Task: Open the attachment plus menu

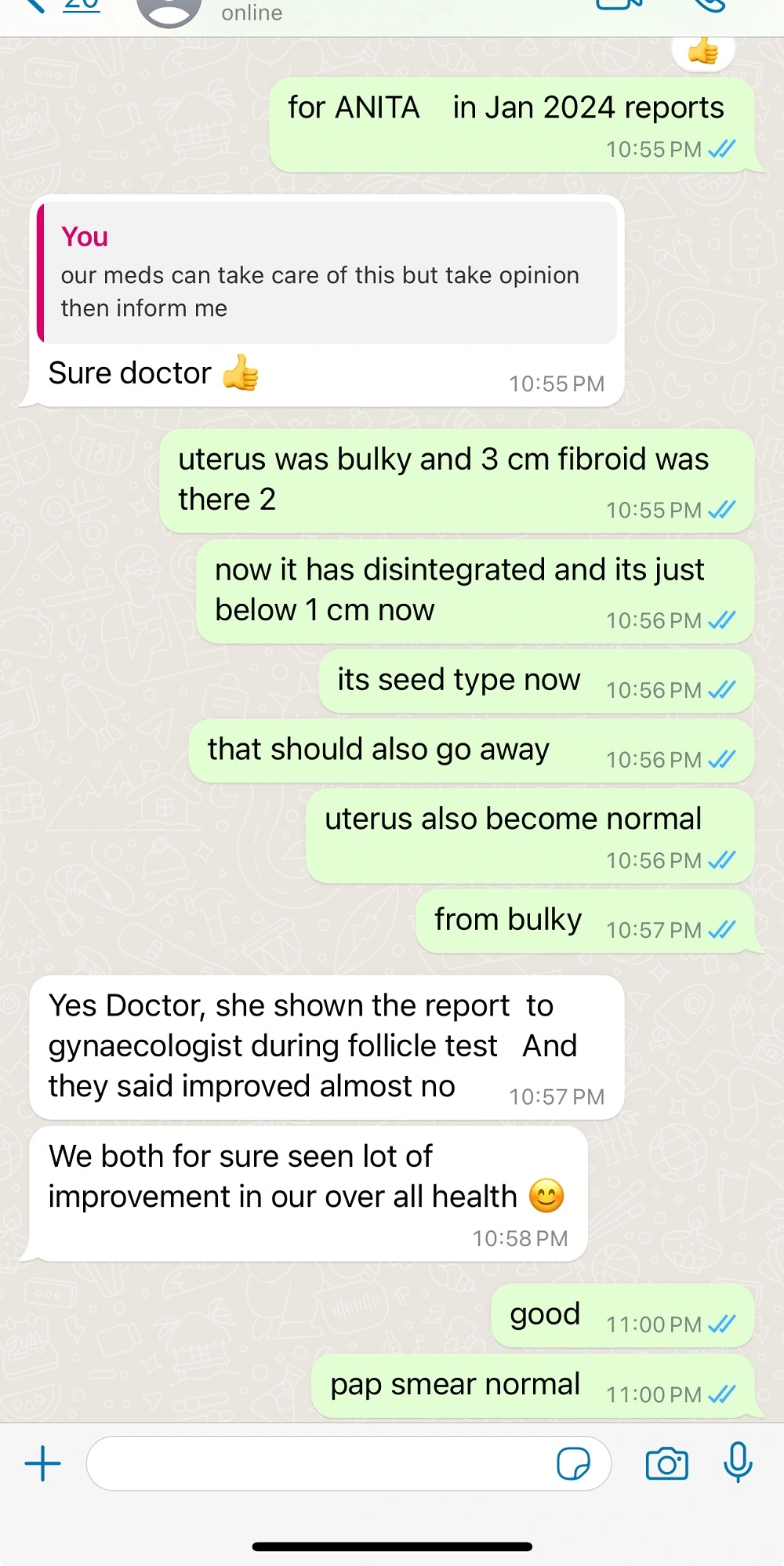Action: [x=43, y=1463]
